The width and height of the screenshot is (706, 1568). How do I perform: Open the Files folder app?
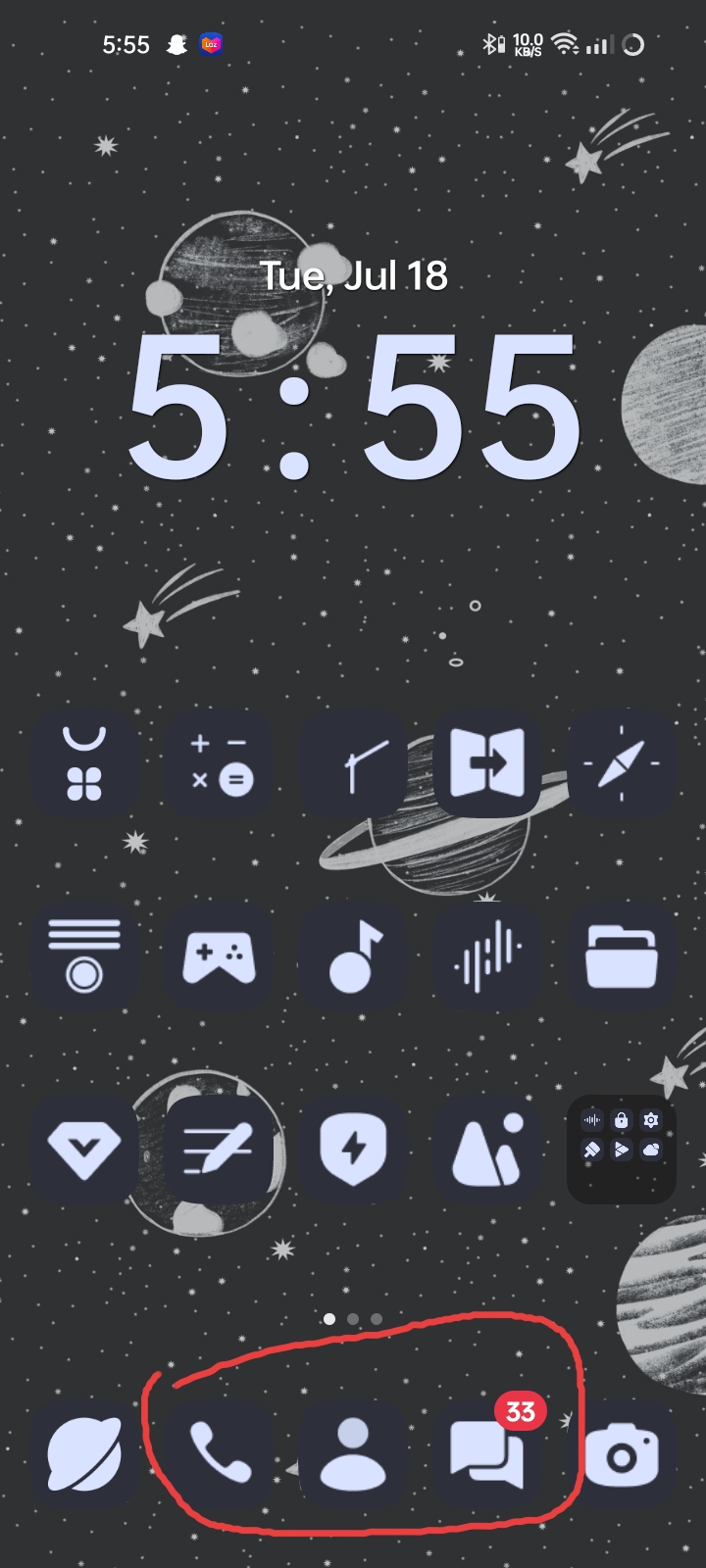622,955
